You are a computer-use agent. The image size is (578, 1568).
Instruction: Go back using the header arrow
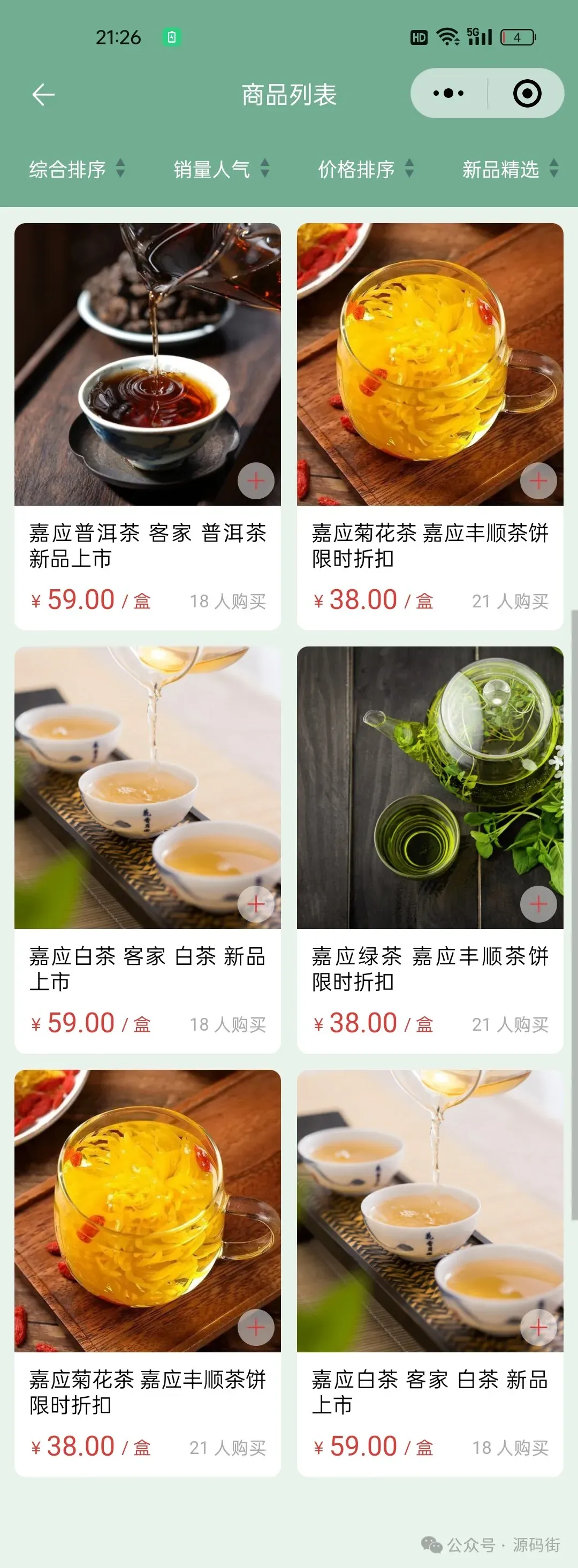pyautogui.click(x=43, y=94)
